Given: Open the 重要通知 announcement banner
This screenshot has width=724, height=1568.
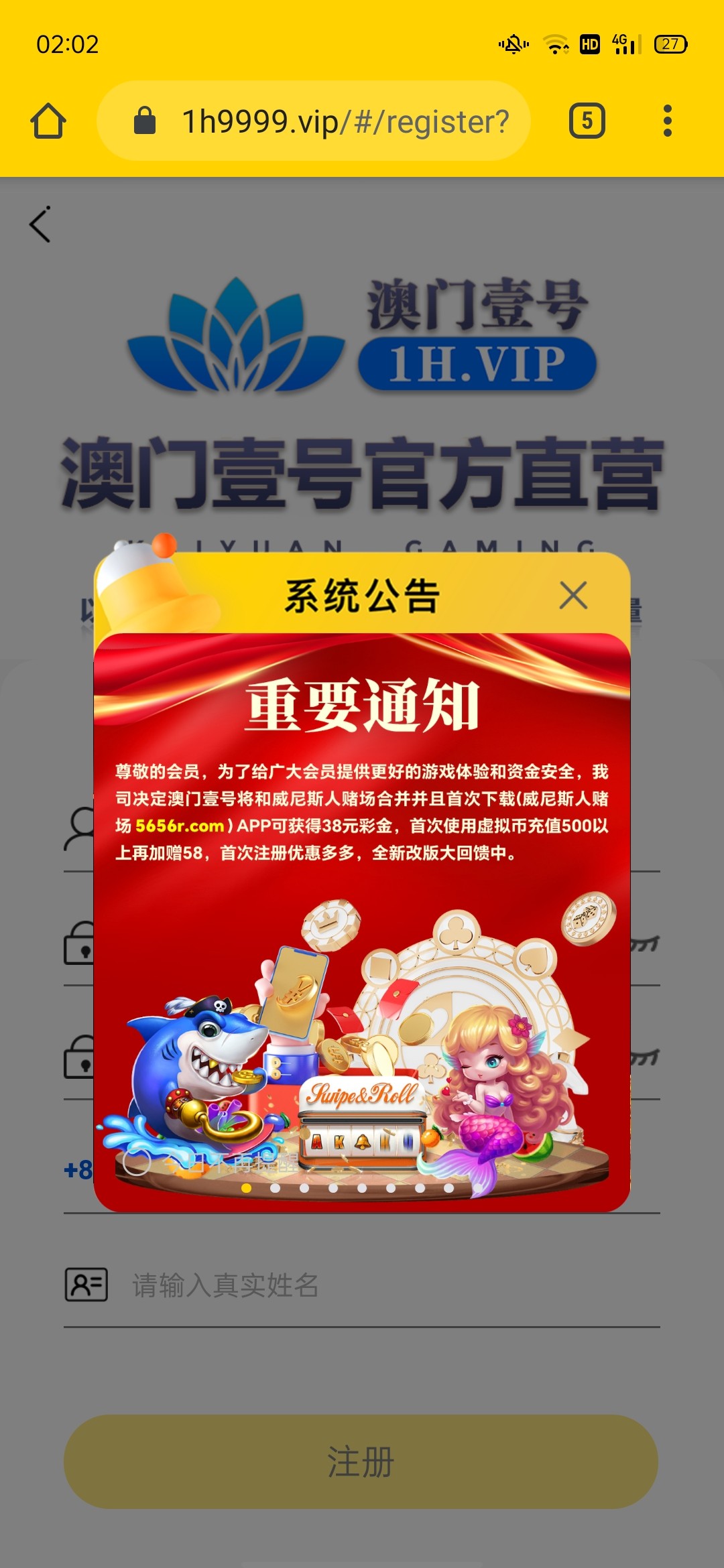Looking at the screenshot, I should pyautogui.click(x=362, y=871).
